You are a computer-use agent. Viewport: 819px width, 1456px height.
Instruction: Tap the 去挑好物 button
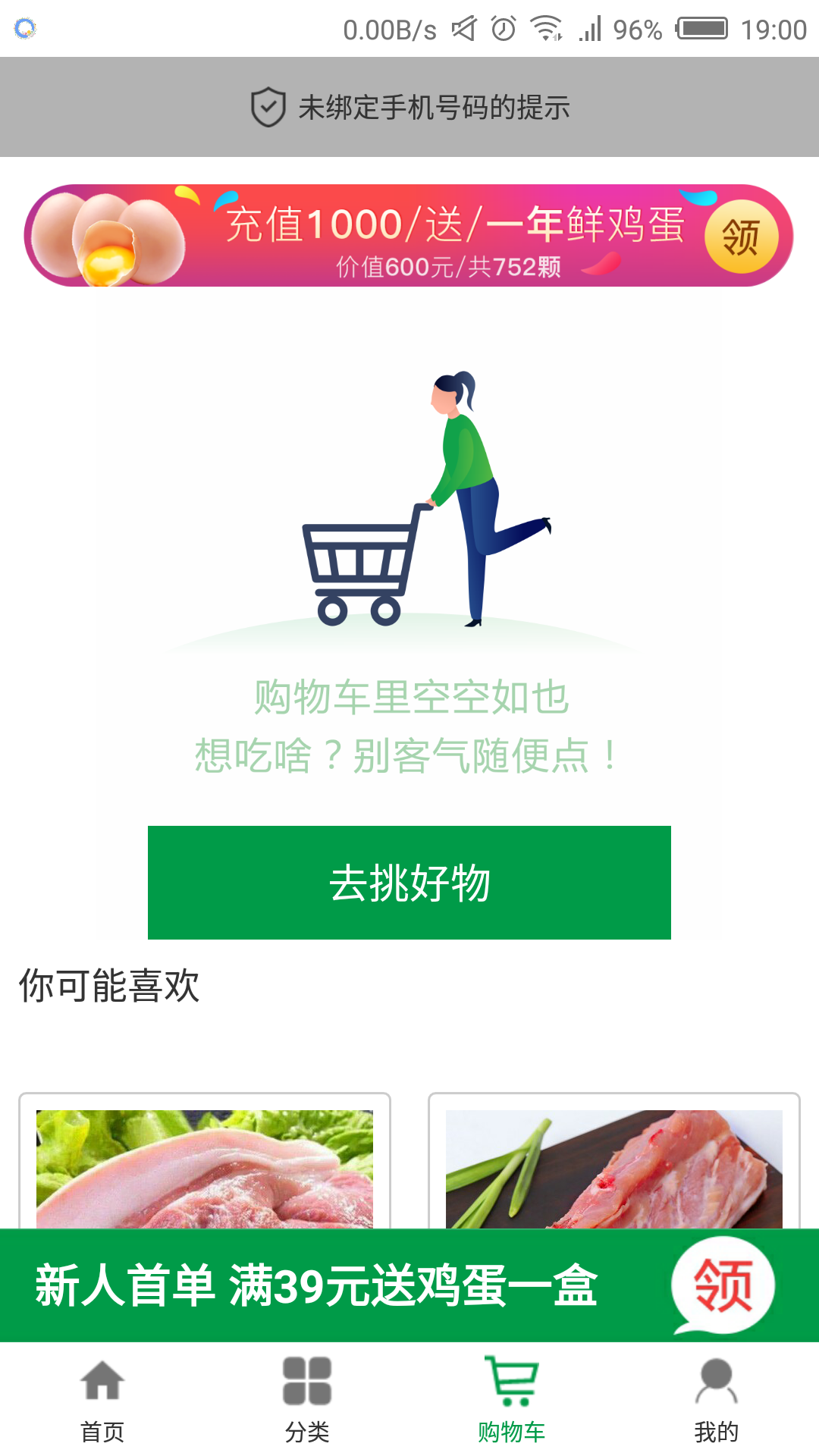(x=409, y=883)
